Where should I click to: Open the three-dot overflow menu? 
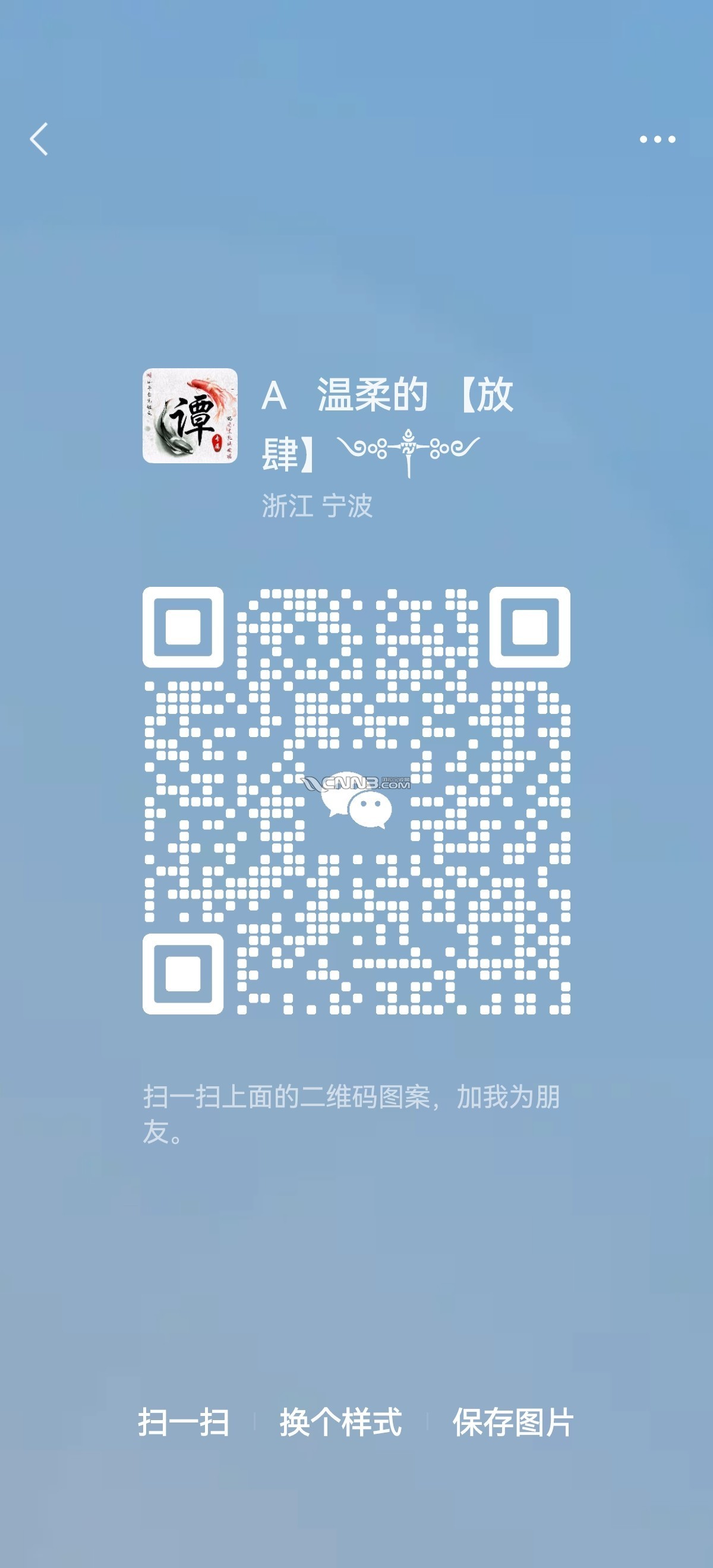click(657, 140)
